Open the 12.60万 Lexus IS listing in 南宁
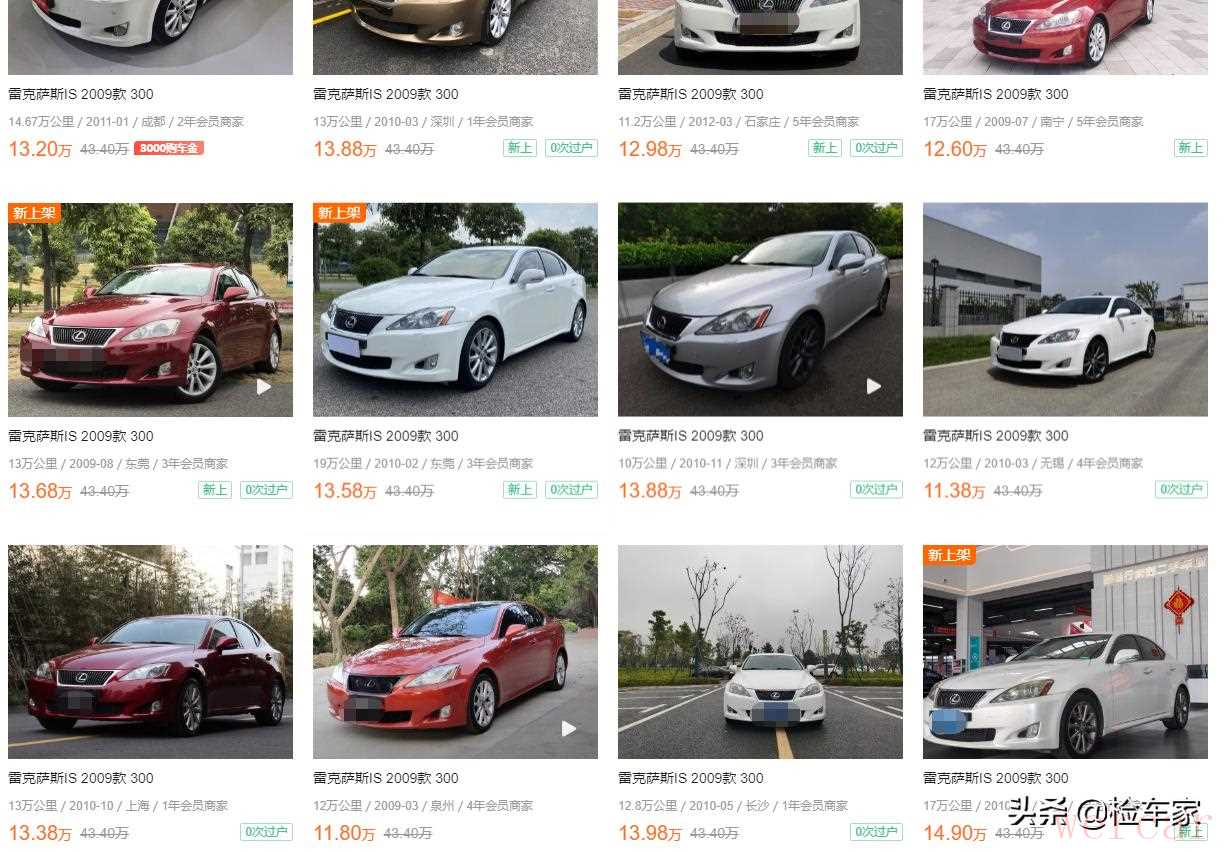The image size is (1226, 852). 996,94
